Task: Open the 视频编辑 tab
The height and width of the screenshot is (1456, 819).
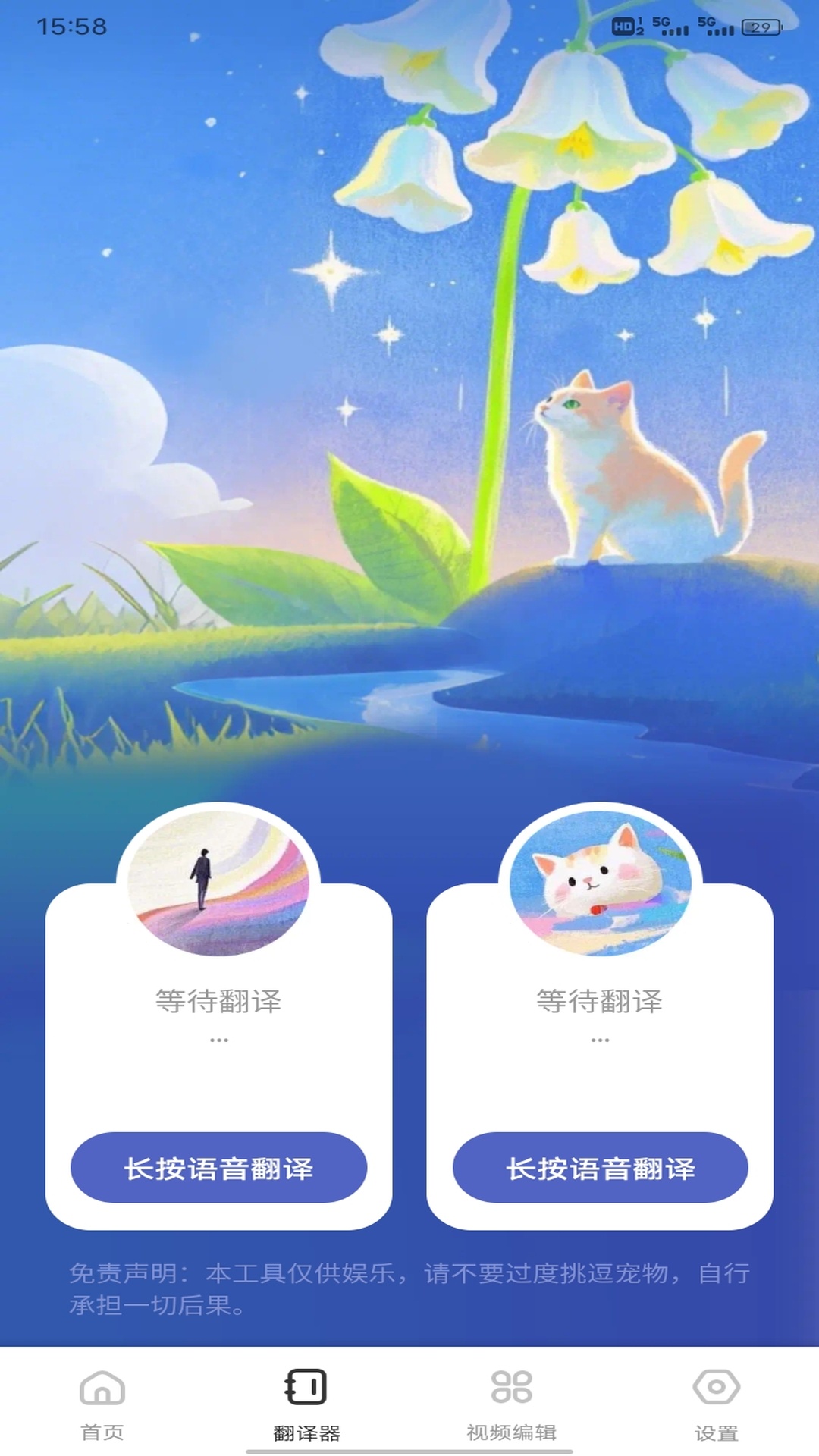Action: tap(511, 1404)
